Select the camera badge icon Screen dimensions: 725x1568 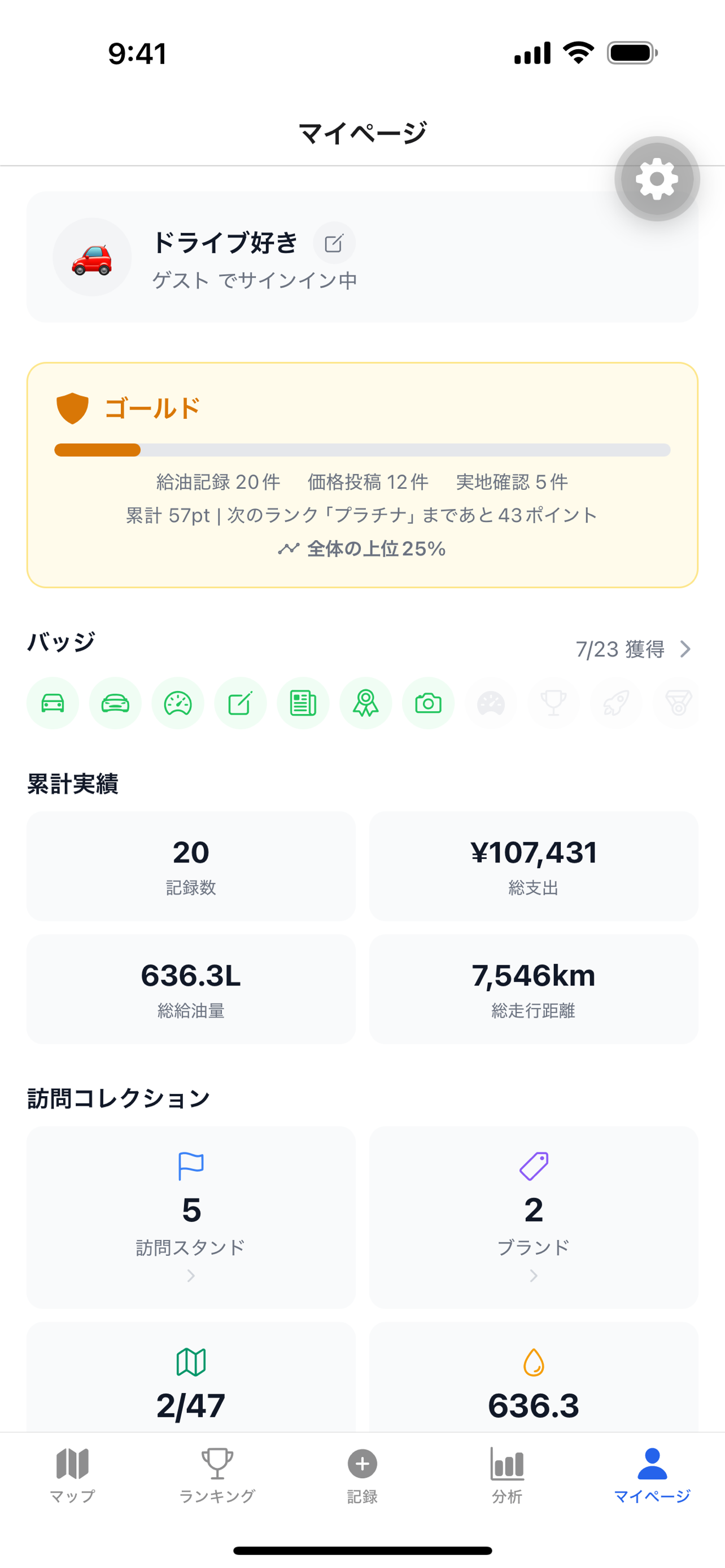coord(427,703)
